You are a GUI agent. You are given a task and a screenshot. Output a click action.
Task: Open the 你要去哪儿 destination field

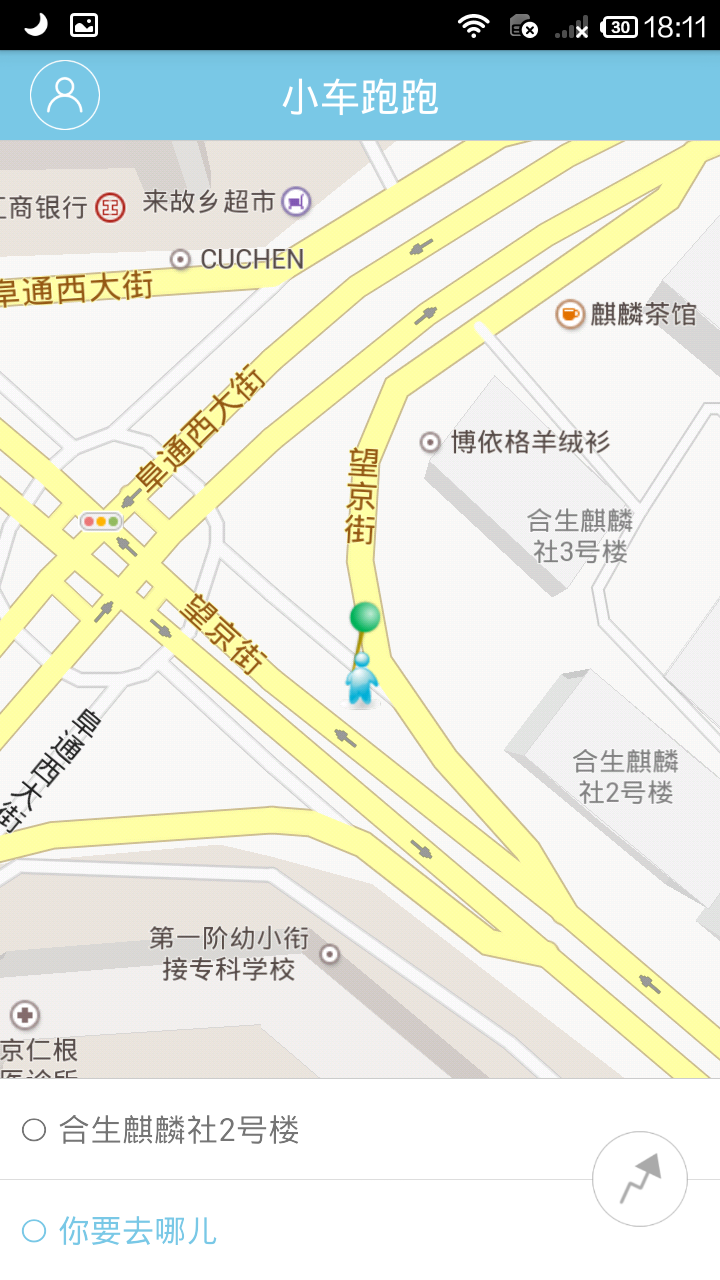[360, 1230]
